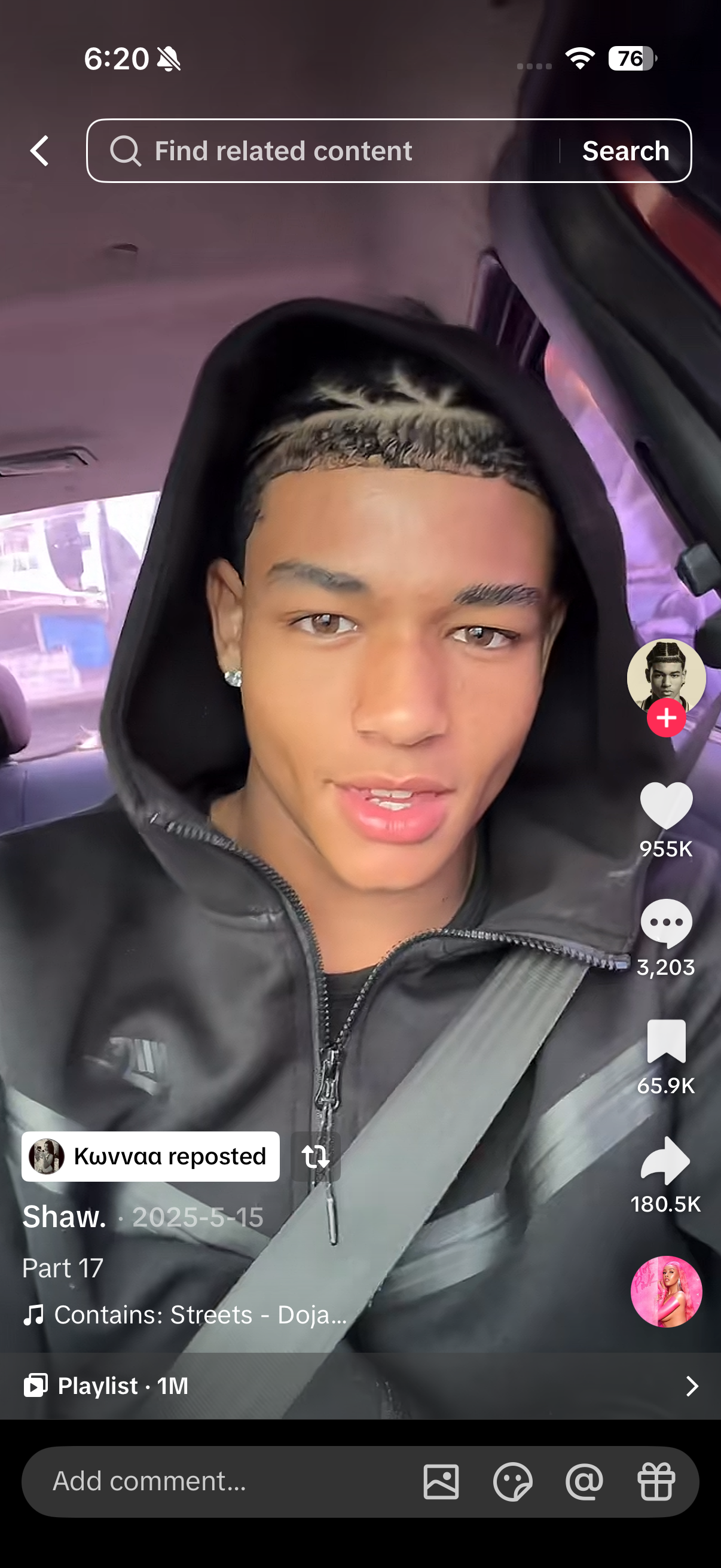Save the video with the bookmark icon
The height and width of the screenshot is (1568, 721).
[x=666, y=1042]
